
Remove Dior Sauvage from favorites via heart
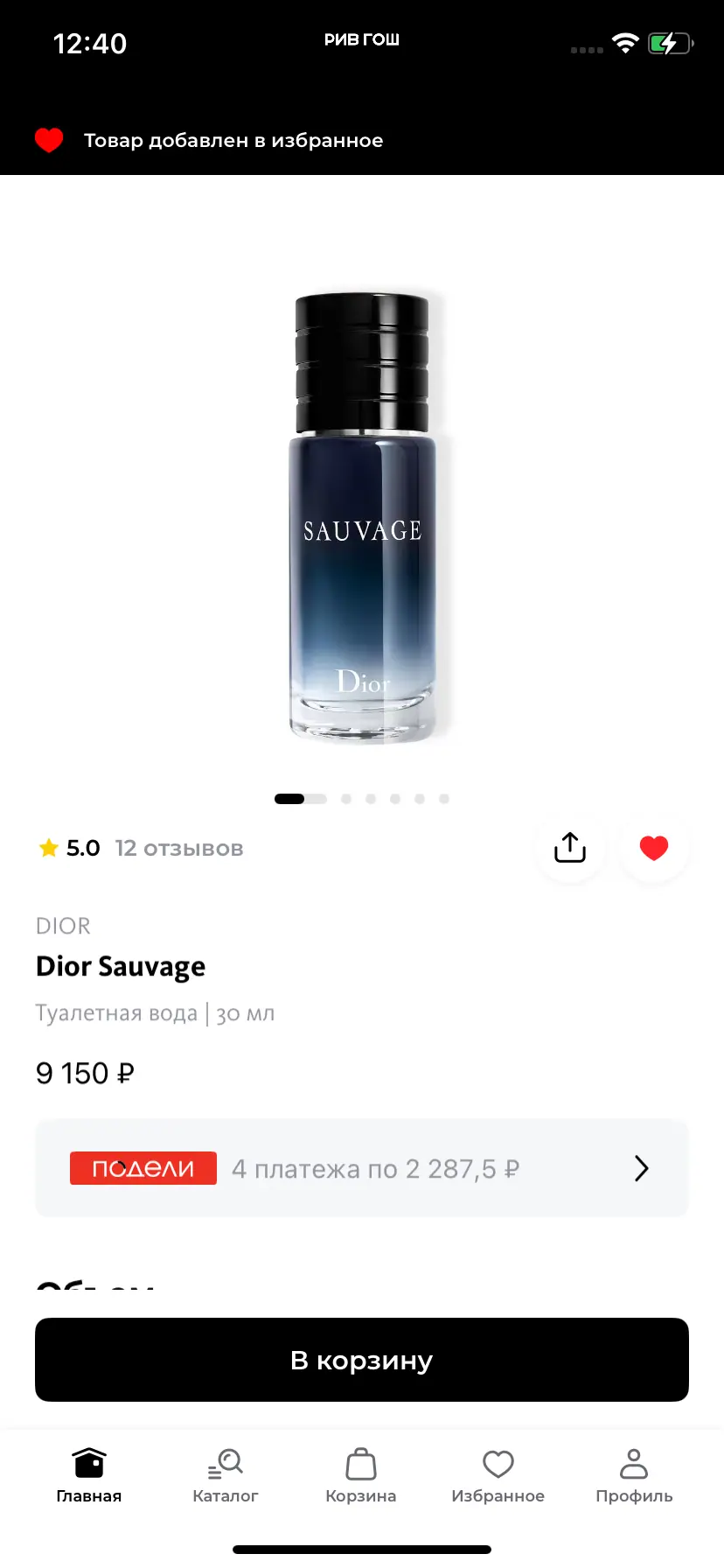coord(654,848)
